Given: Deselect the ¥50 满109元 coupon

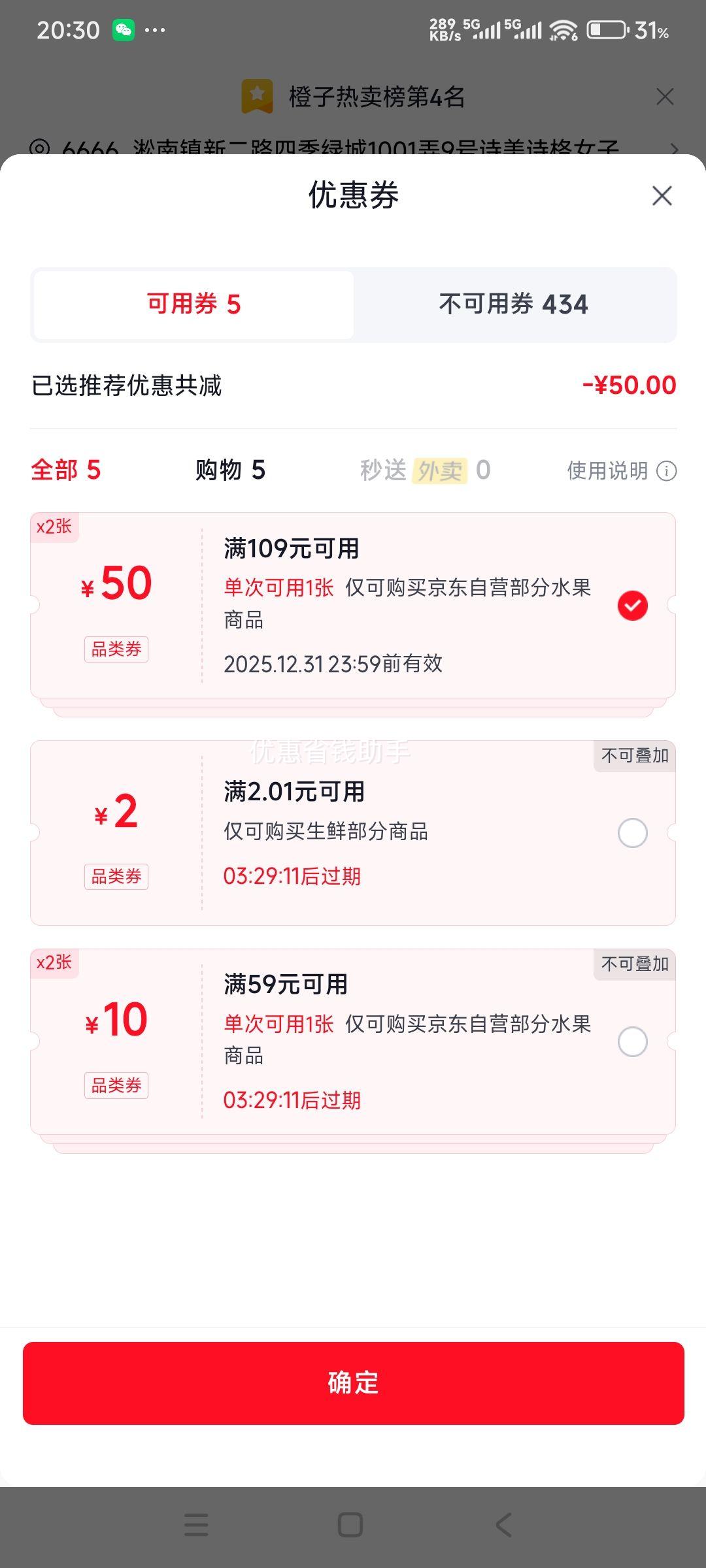Looking at the screenshot, I should coord(632,604).
